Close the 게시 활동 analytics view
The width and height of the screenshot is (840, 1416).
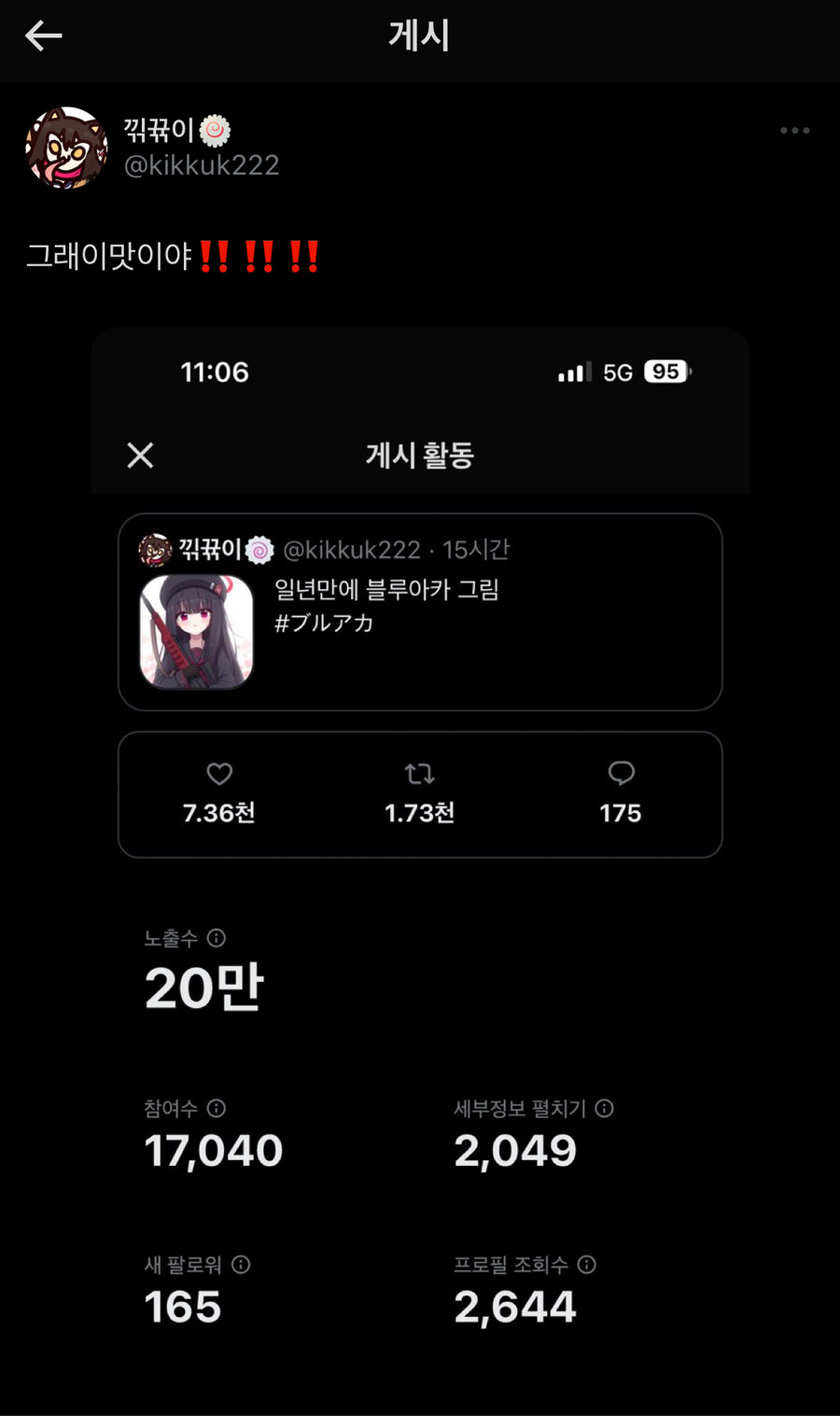click(x=140, y=456)
